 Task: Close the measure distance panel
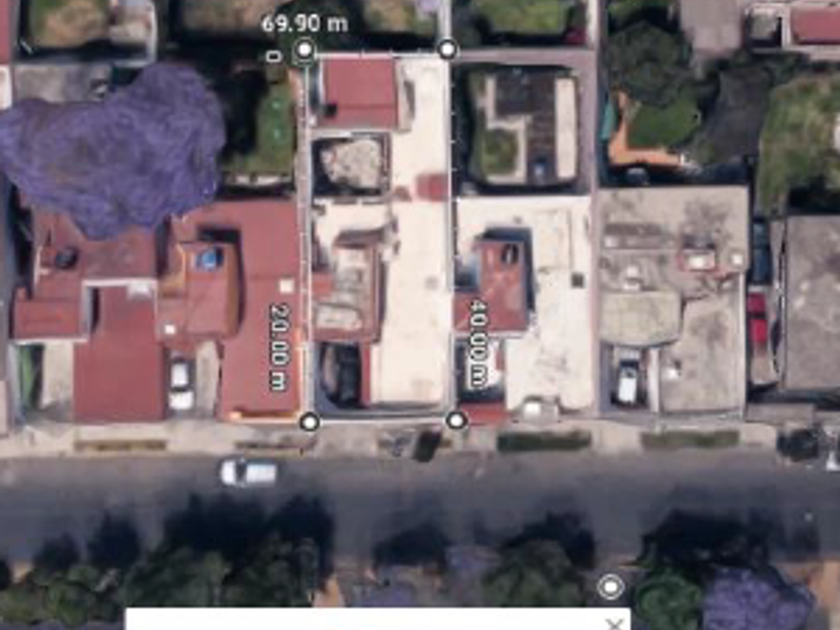tap(614, 624)
